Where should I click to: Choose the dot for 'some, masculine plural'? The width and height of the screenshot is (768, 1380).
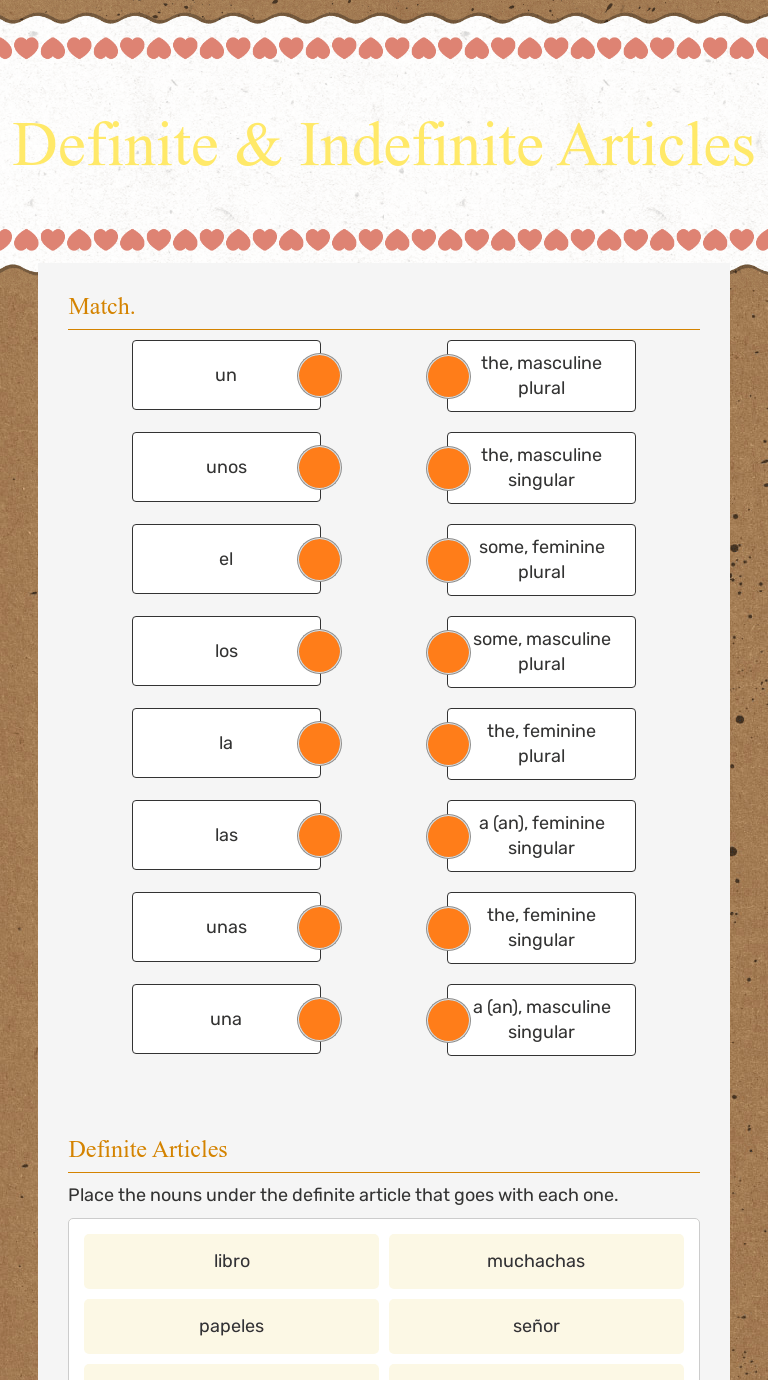[x=448, y=652]
